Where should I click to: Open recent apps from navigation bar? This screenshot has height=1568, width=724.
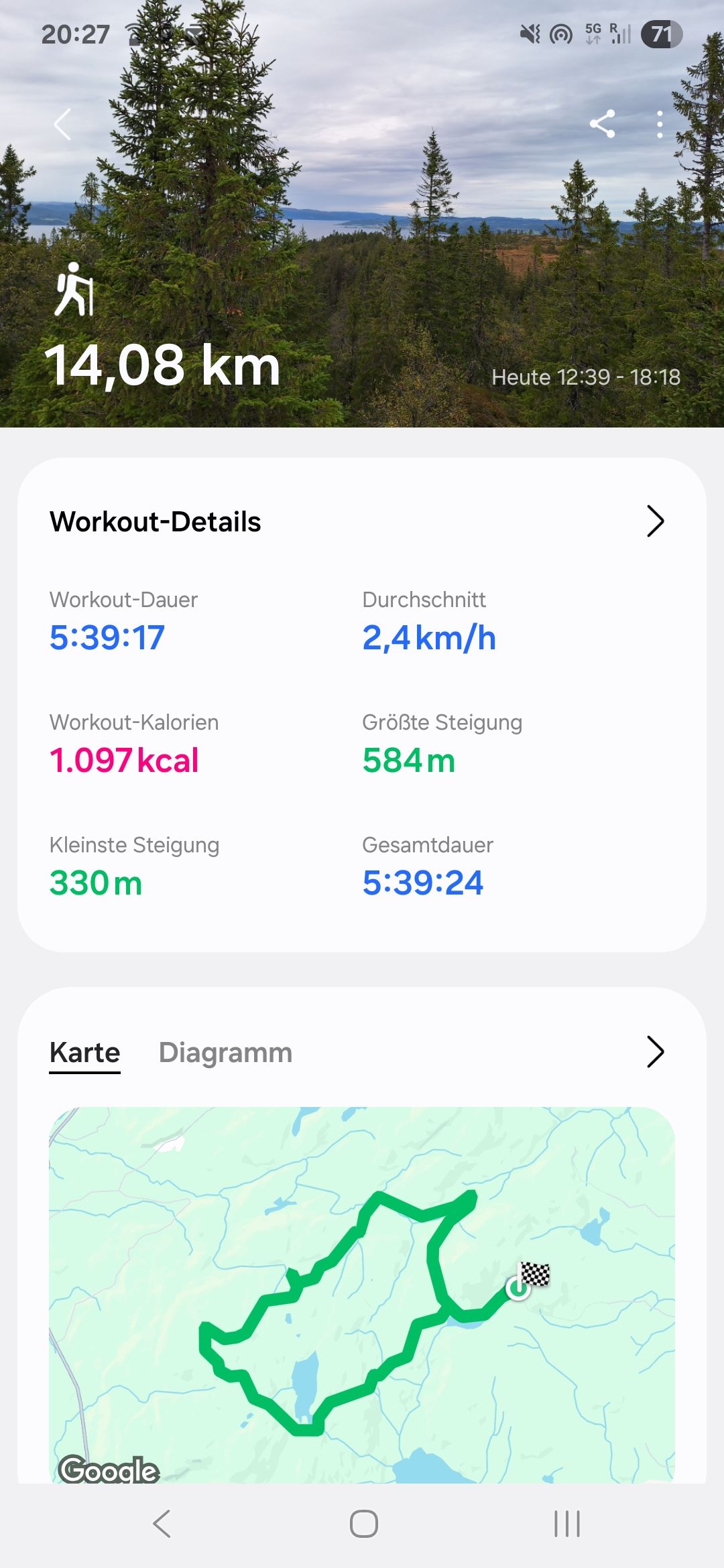[567, 1524]
